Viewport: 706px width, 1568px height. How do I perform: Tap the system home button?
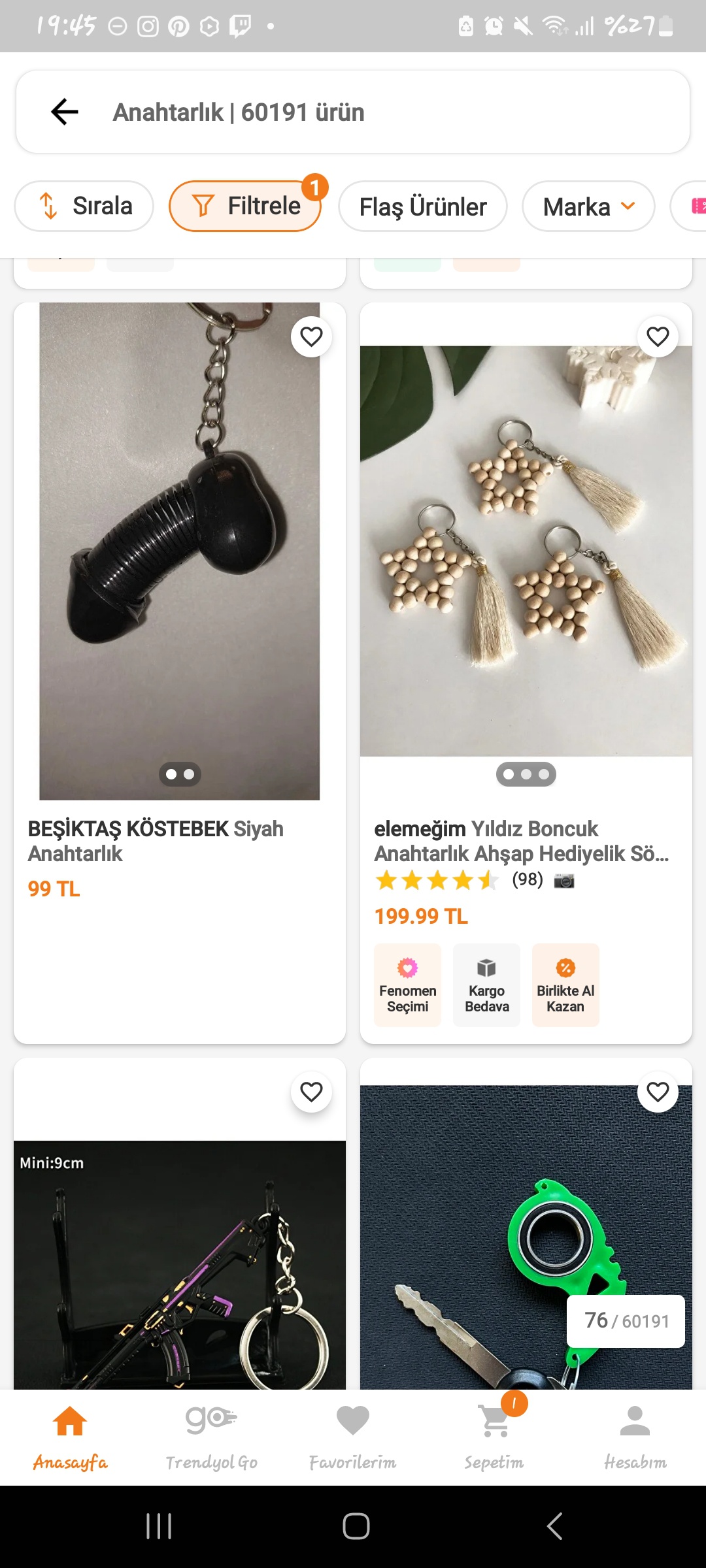pos(356,1526)
